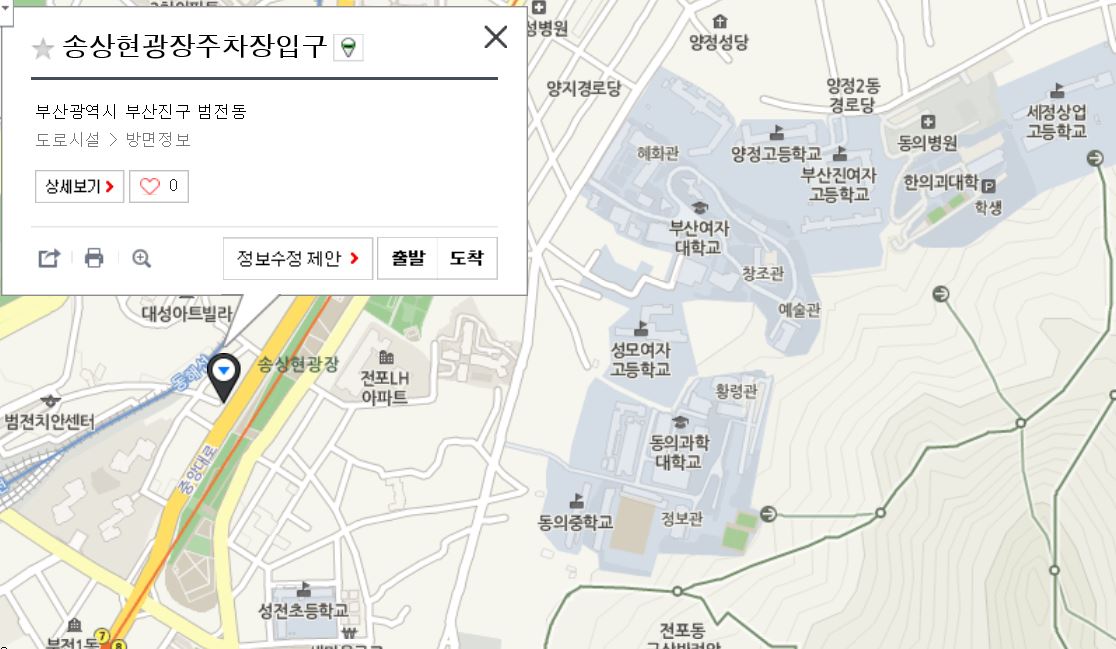This screenshot has width=1116, height=649.
Task: Share this location via share icon
Action: tap(49, 258)
